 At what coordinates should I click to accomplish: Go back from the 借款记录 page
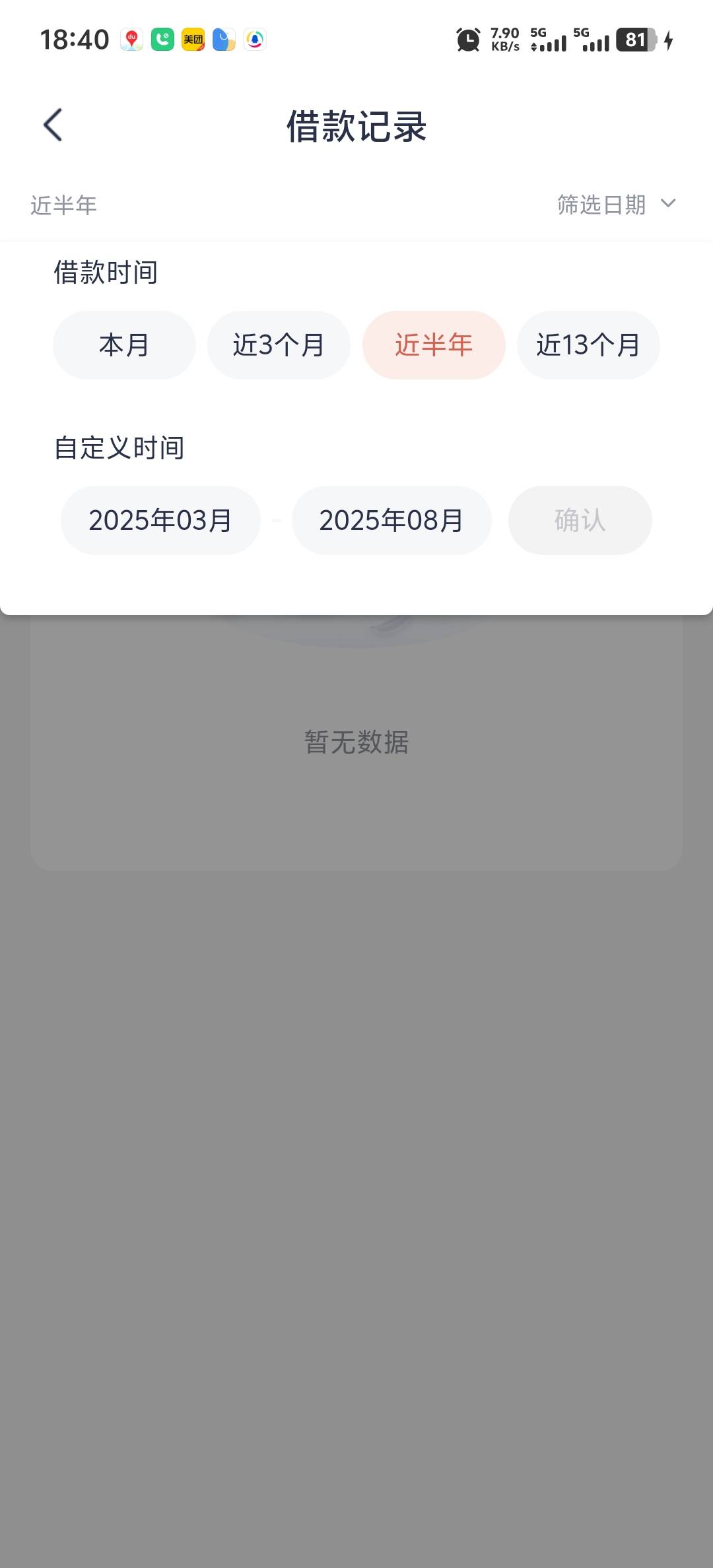[53, 125]
